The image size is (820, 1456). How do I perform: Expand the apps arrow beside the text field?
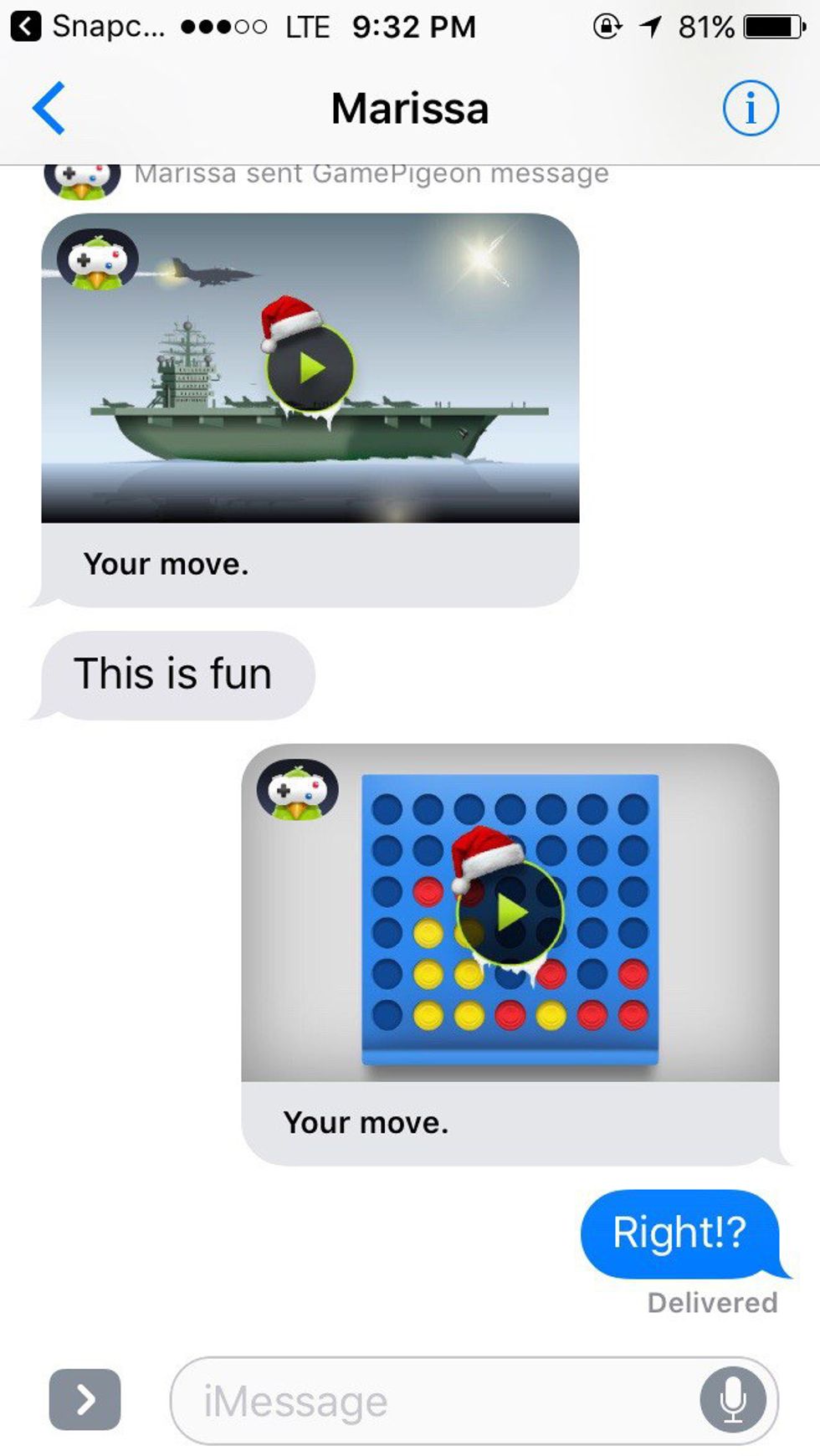[85, 1398]
